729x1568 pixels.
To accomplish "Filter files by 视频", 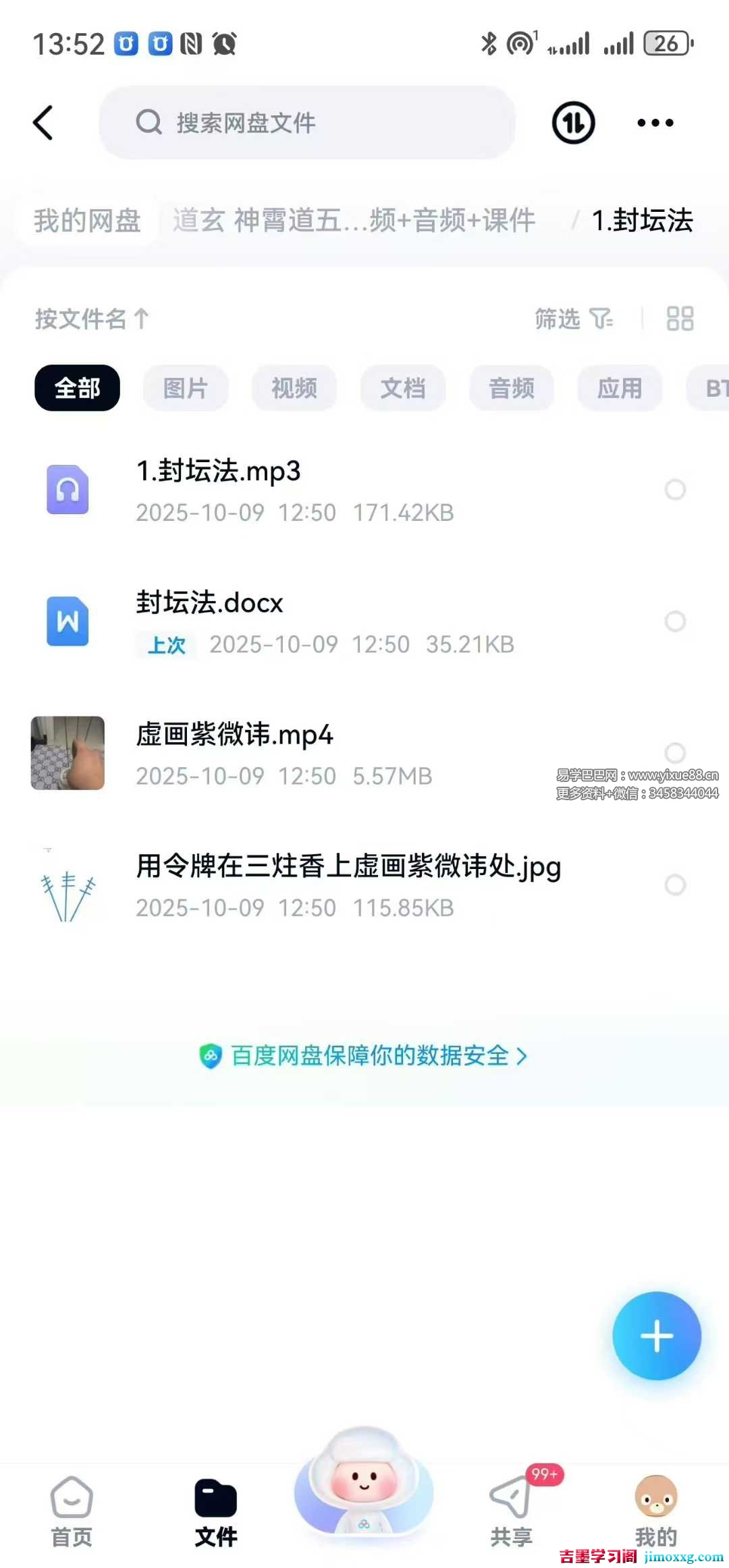I will tap(294, 388).
